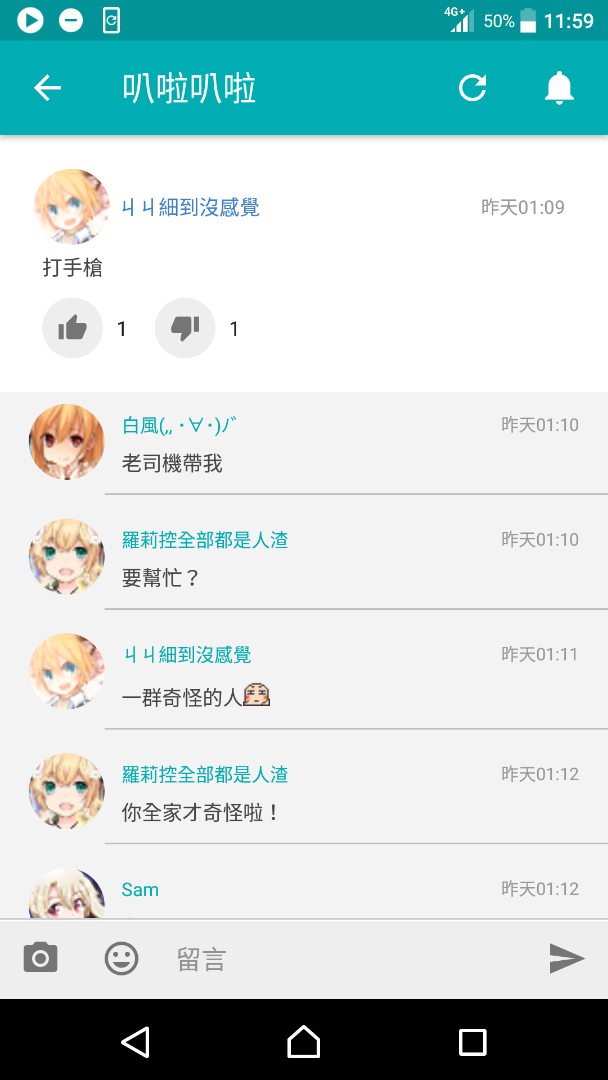The width and height of the screenshot is (608, 1080).
Task: Focus the 留言 comment field
Action: pyautogui.click(x=351, y=959)
